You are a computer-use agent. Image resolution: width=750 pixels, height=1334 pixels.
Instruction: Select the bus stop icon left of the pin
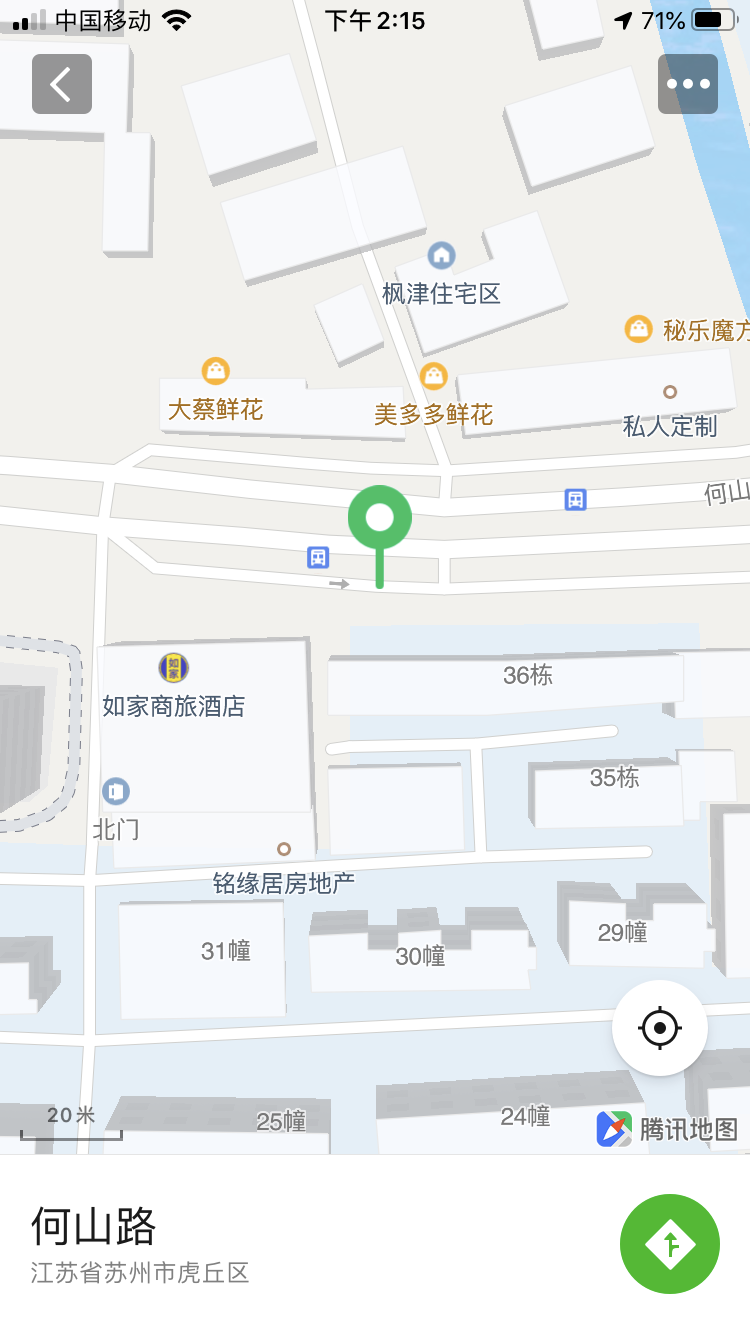pos(318,557)
